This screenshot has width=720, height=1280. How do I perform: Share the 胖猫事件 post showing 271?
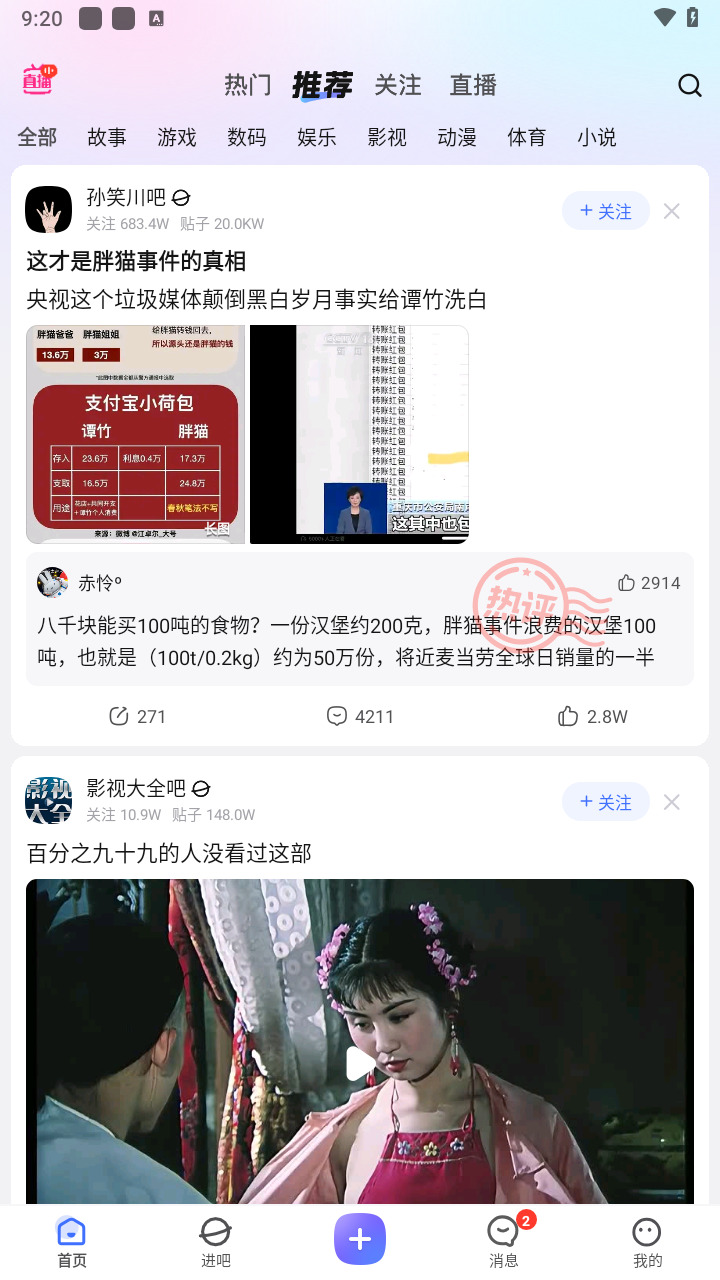137,716
